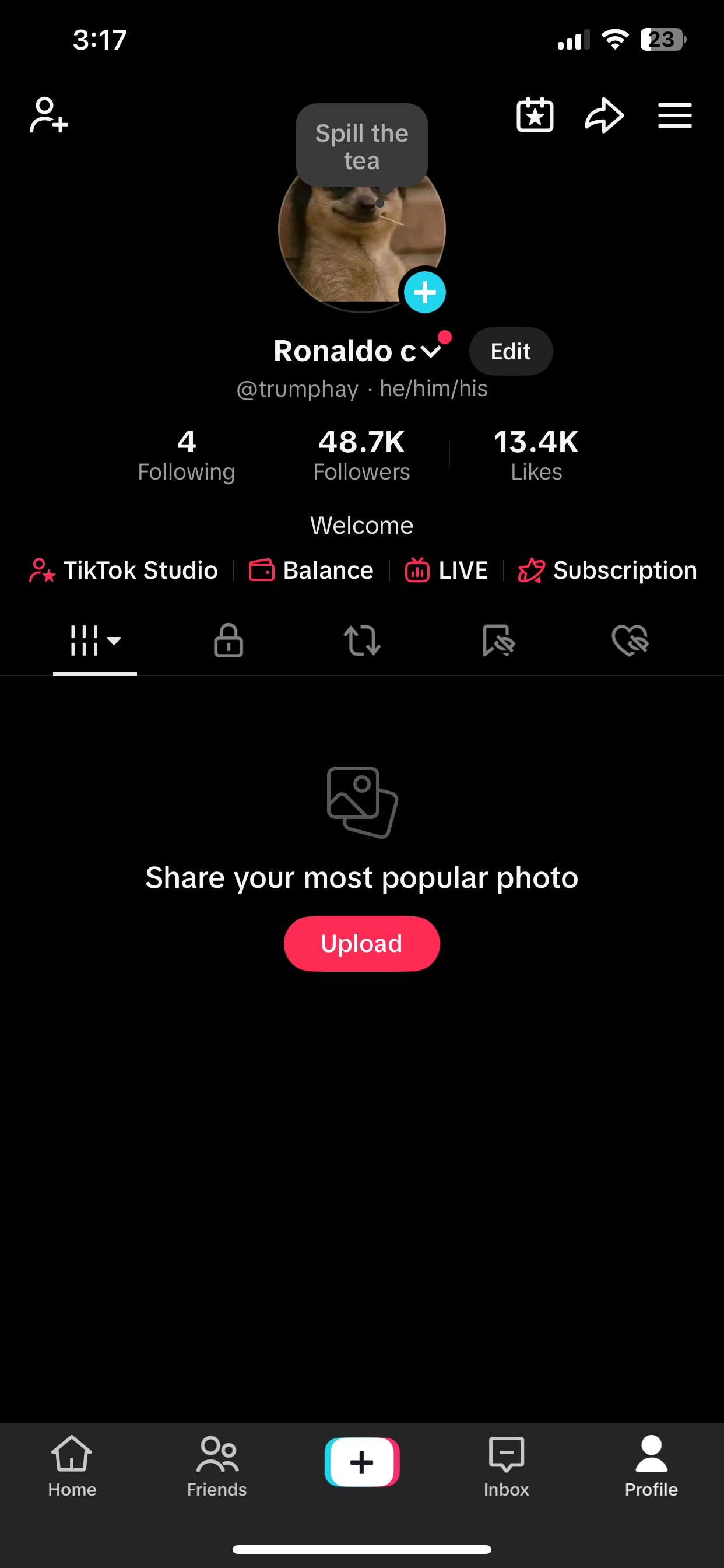Open the Inbox tab
Screen dimensions: 724x1568
[x=506, y=1466]
